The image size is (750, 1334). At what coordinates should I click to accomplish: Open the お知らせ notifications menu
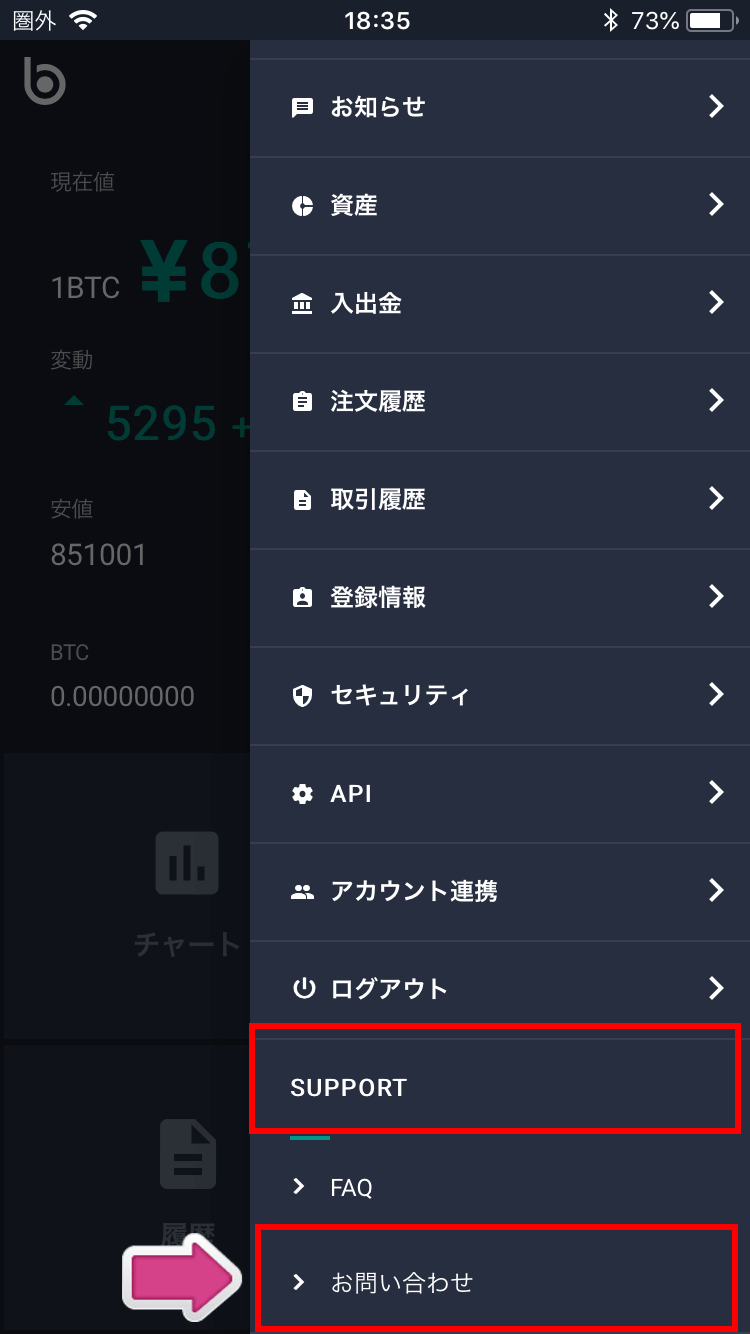click(500, 108)
